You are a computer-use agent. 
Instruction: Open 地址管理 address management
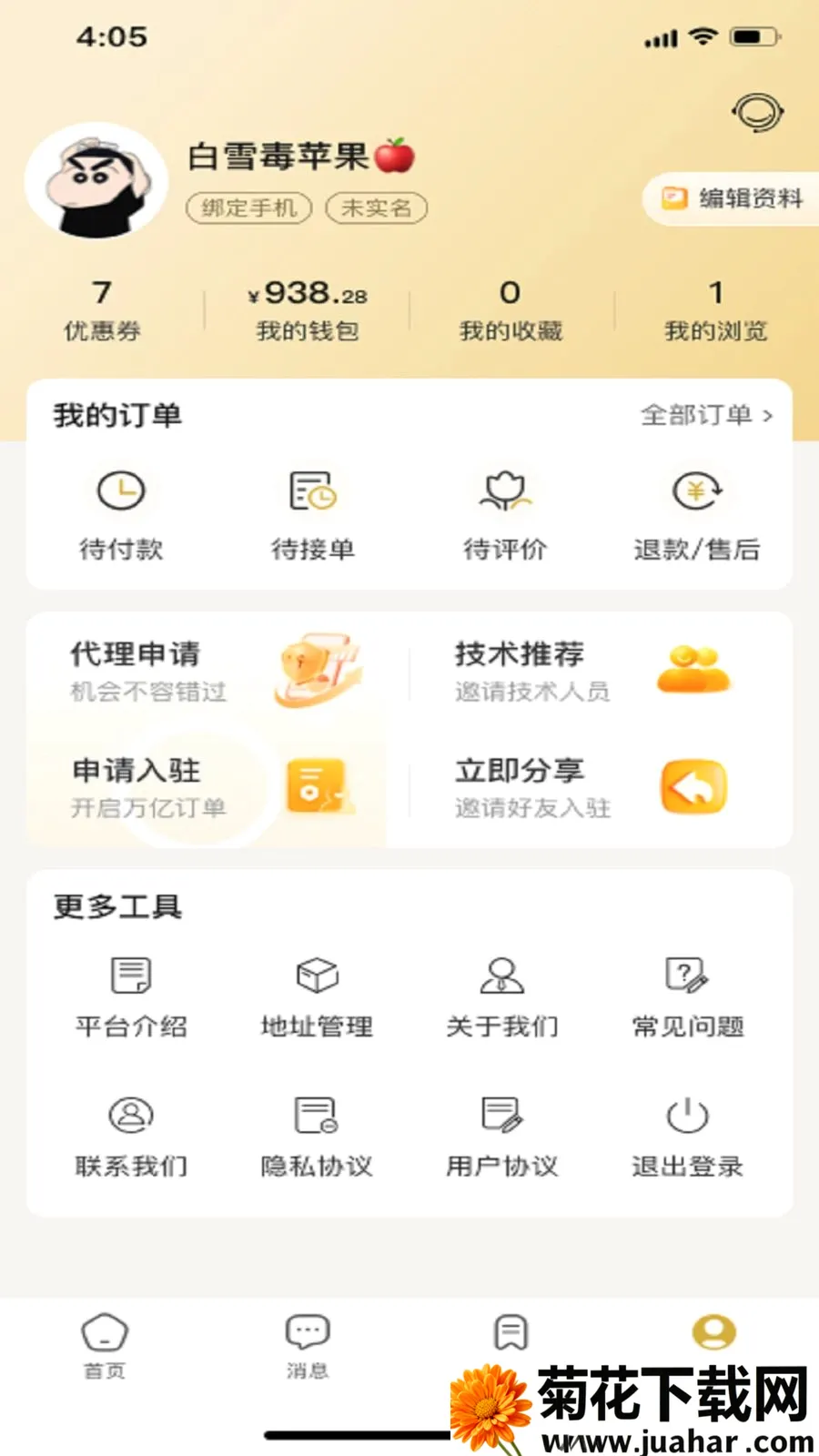click(x=317, y=997)
